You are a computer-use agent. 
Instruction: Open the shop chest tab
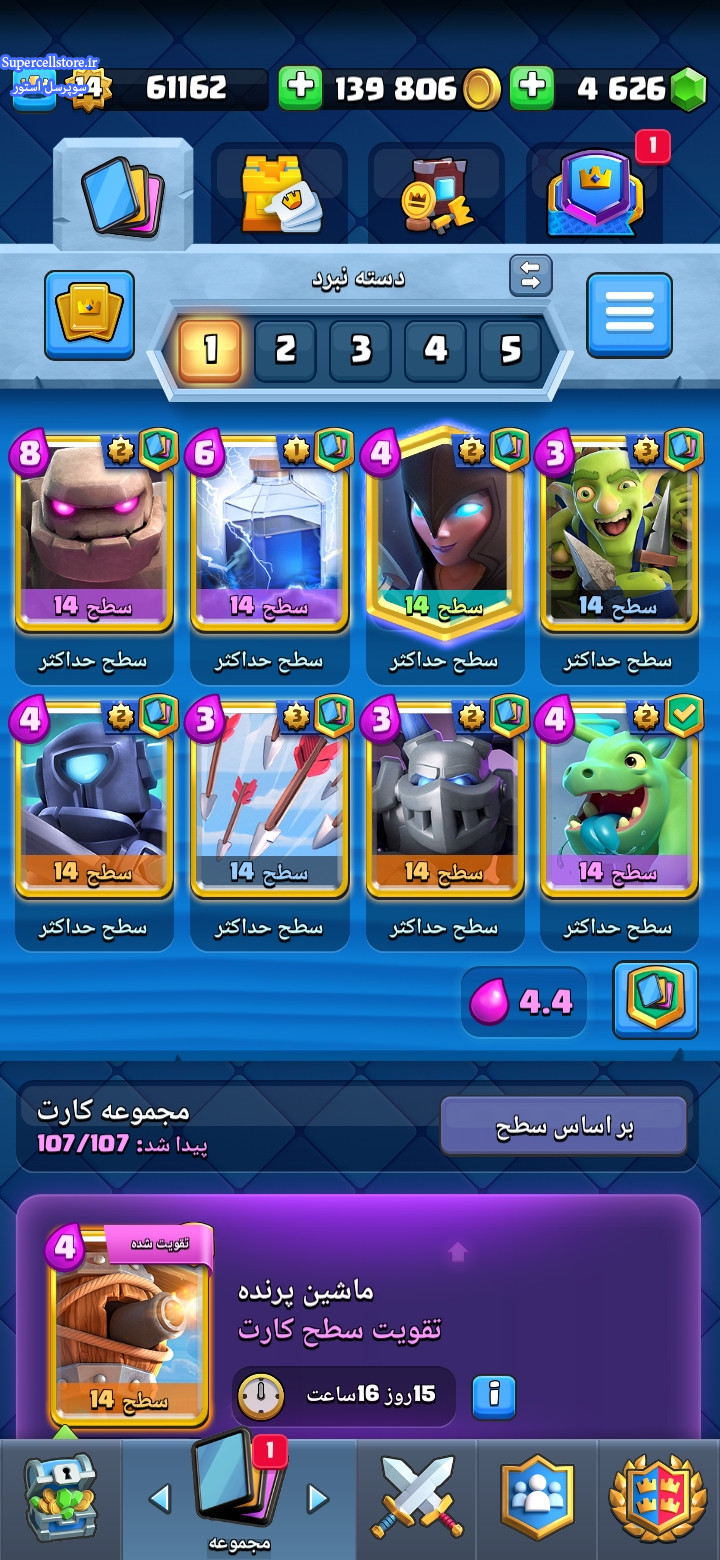click(61, 1497)
